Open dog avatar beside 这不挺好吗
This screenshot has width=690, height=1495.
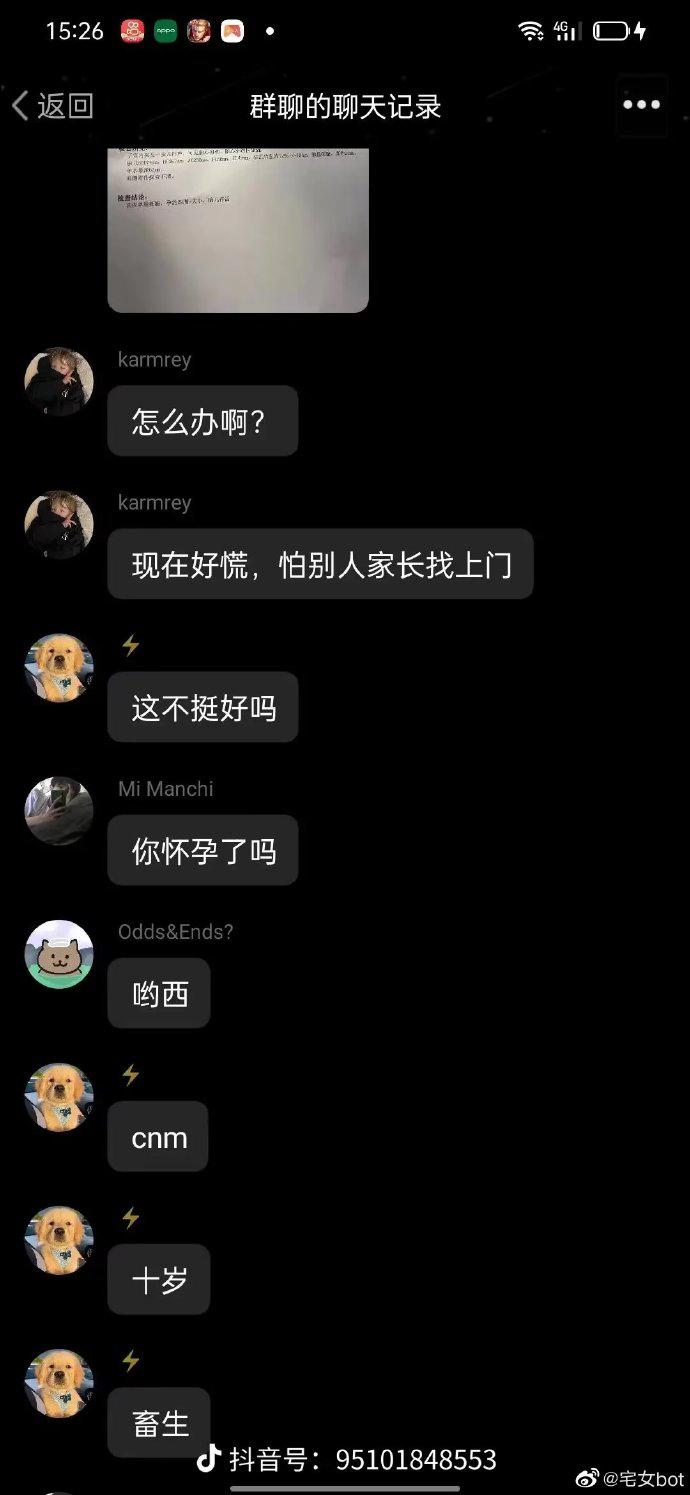point(59,668)
